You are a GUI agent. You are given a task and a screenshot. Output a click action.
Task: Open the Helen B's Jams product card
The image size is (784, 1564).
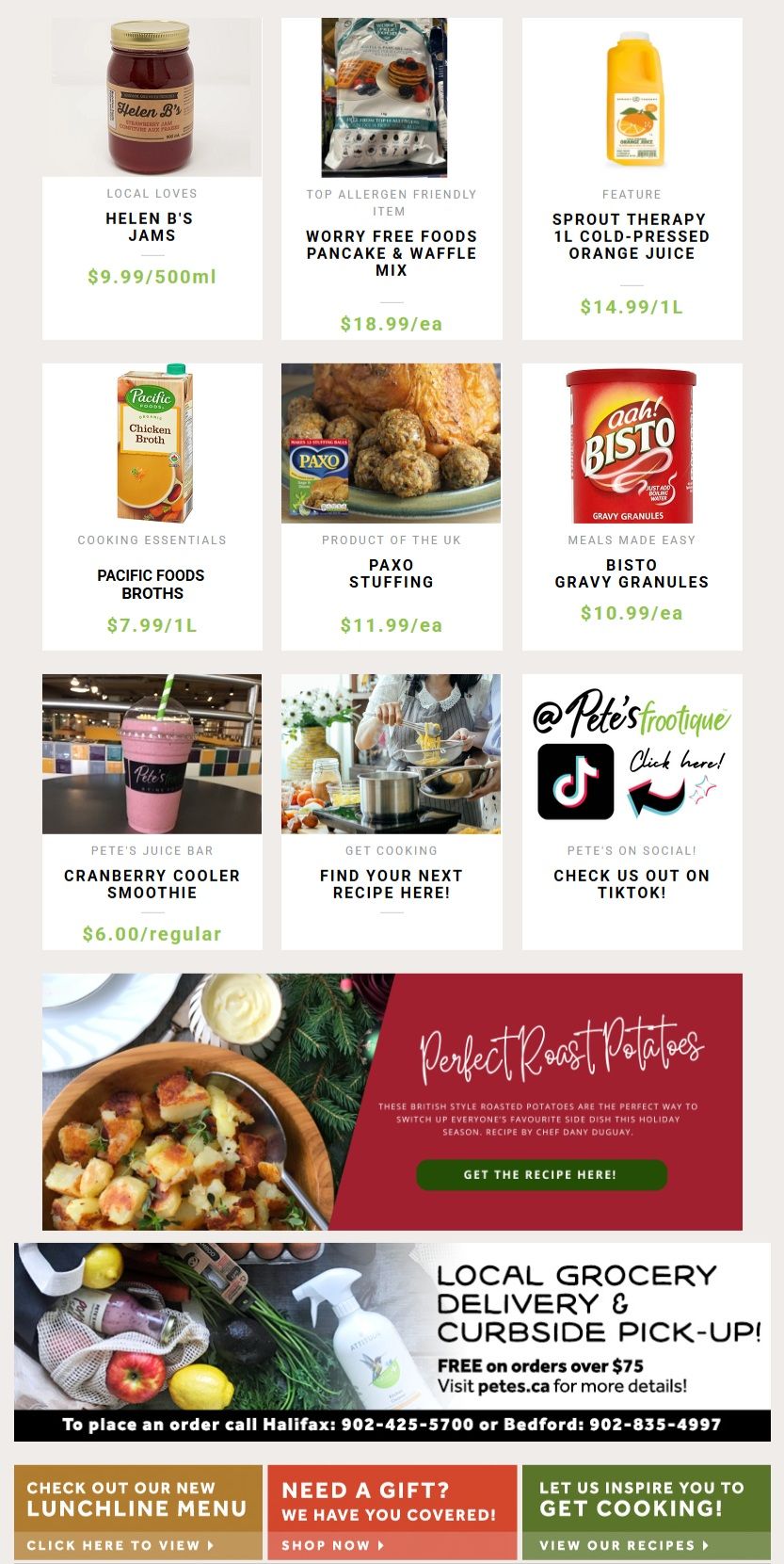(x=152, y=179)
